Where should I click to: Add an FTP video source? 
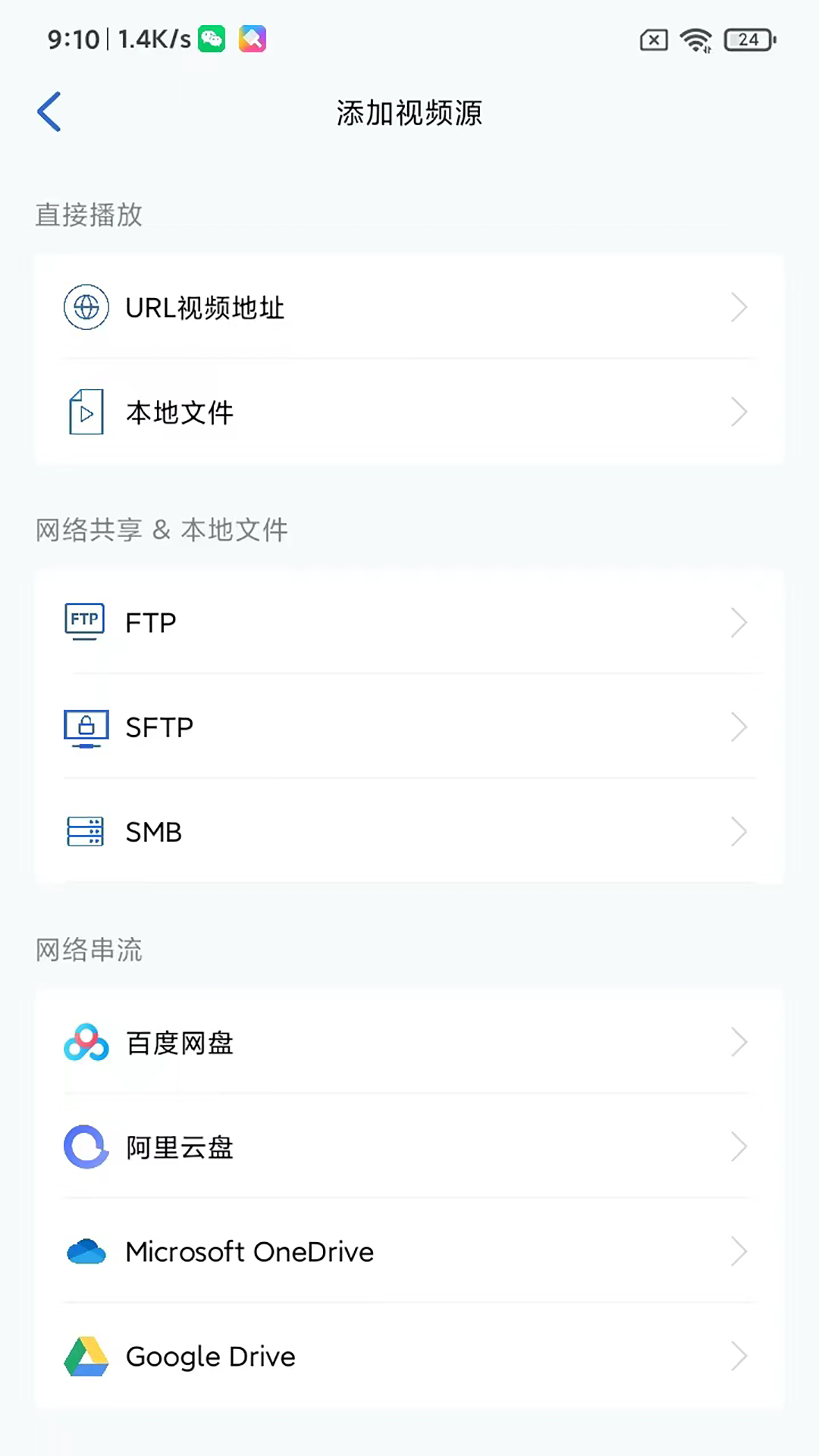pyautogui.click(x=409, y=623)
